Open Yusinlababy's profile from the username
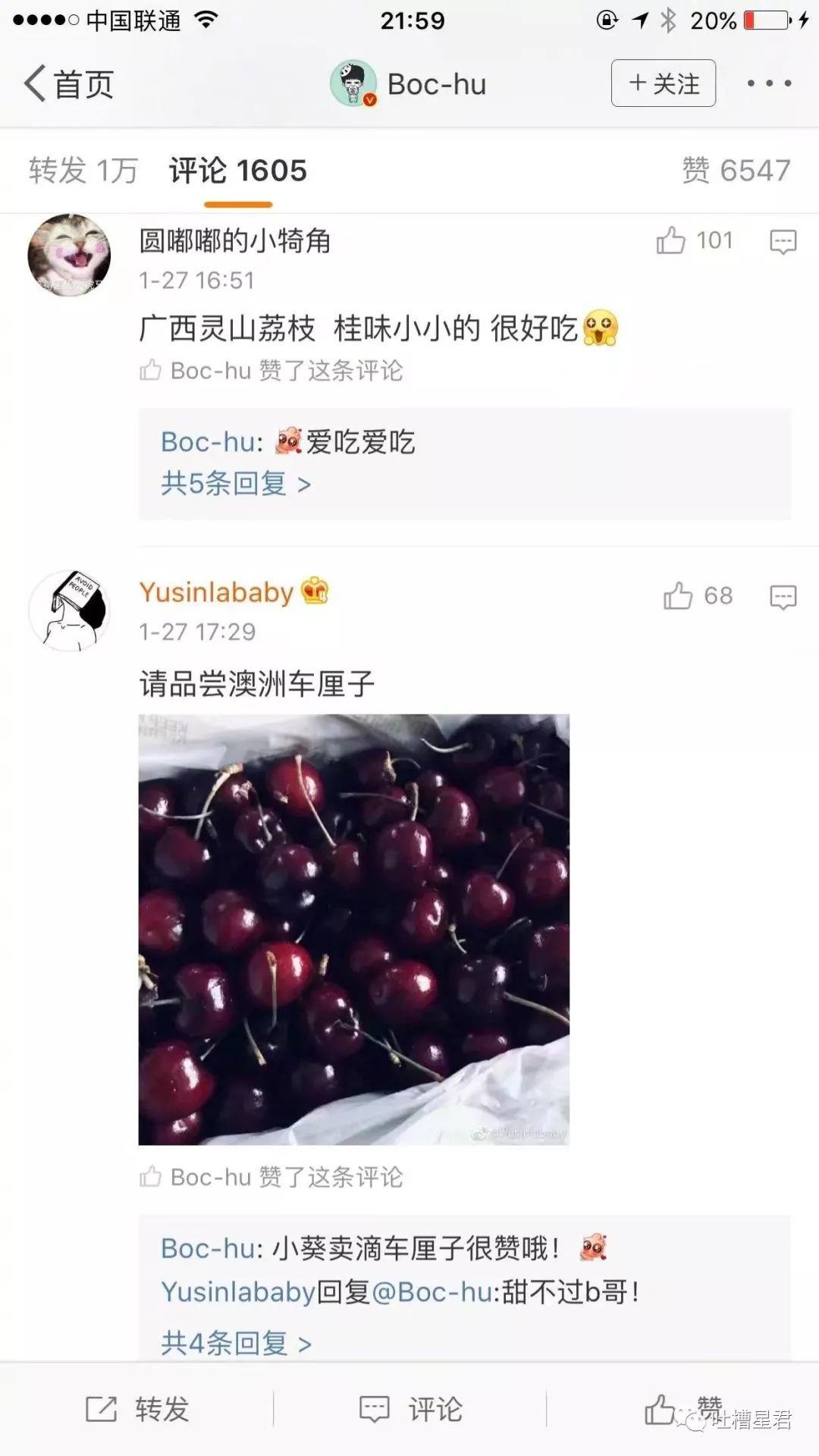Viewport: 819px width, 1456px height. pyautogui.click(x=216, y=592)
